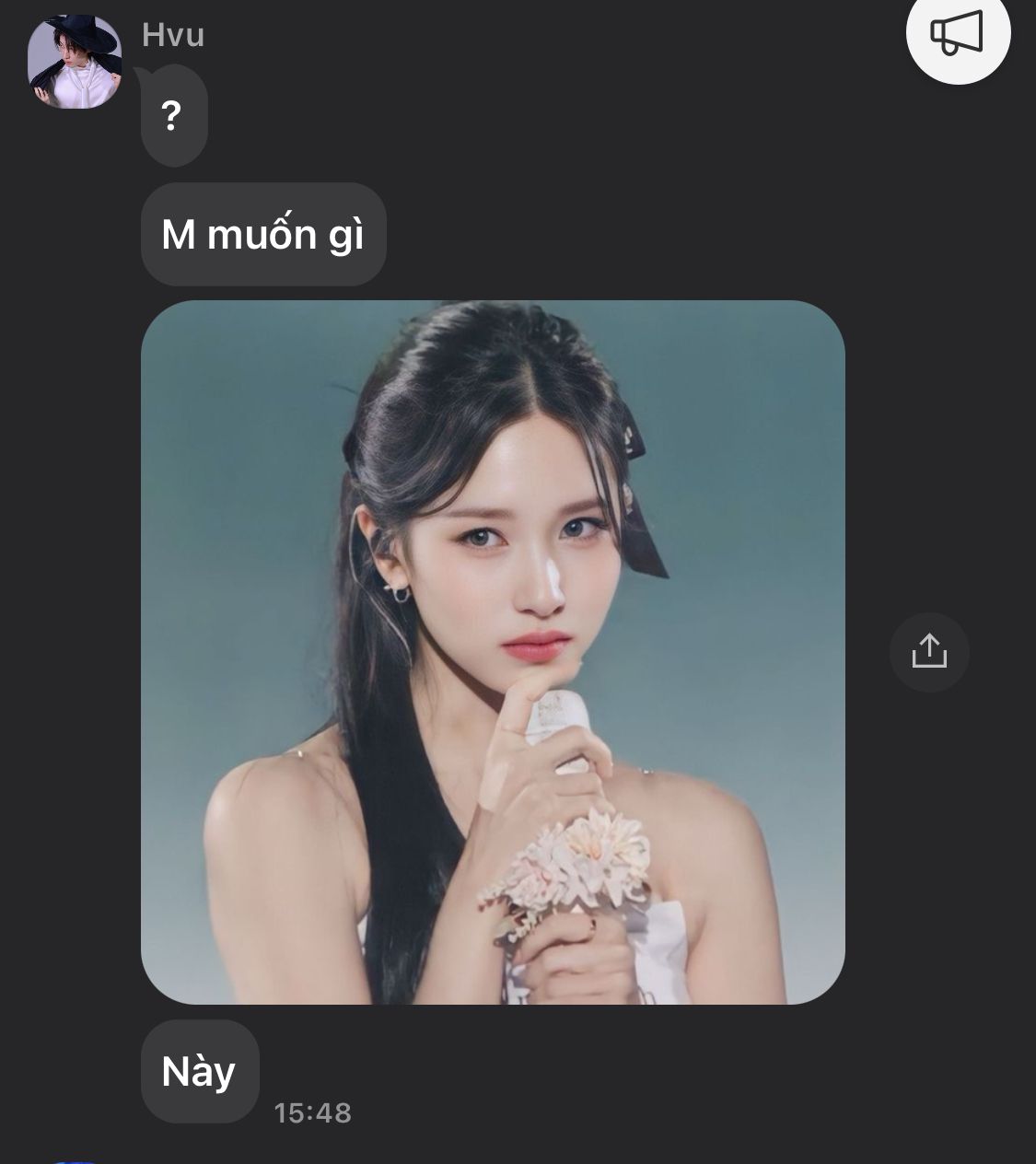Open the photo sent by Hvu
Viewport: 1036px width, 1164px height.
[493, 652]
